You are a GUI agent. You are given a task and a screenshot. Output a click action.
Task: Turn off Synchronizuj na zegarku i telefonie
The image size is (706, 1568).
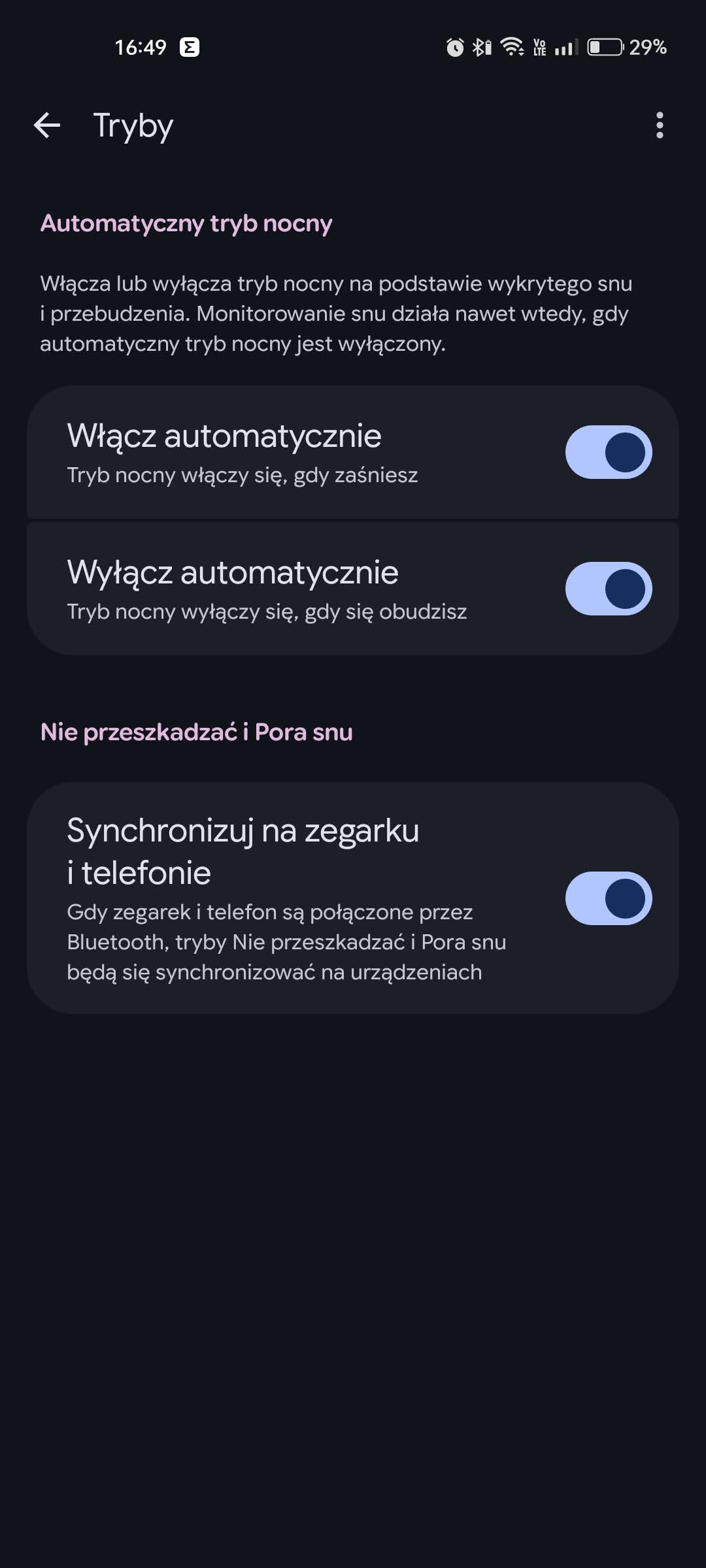coord(608,898)
